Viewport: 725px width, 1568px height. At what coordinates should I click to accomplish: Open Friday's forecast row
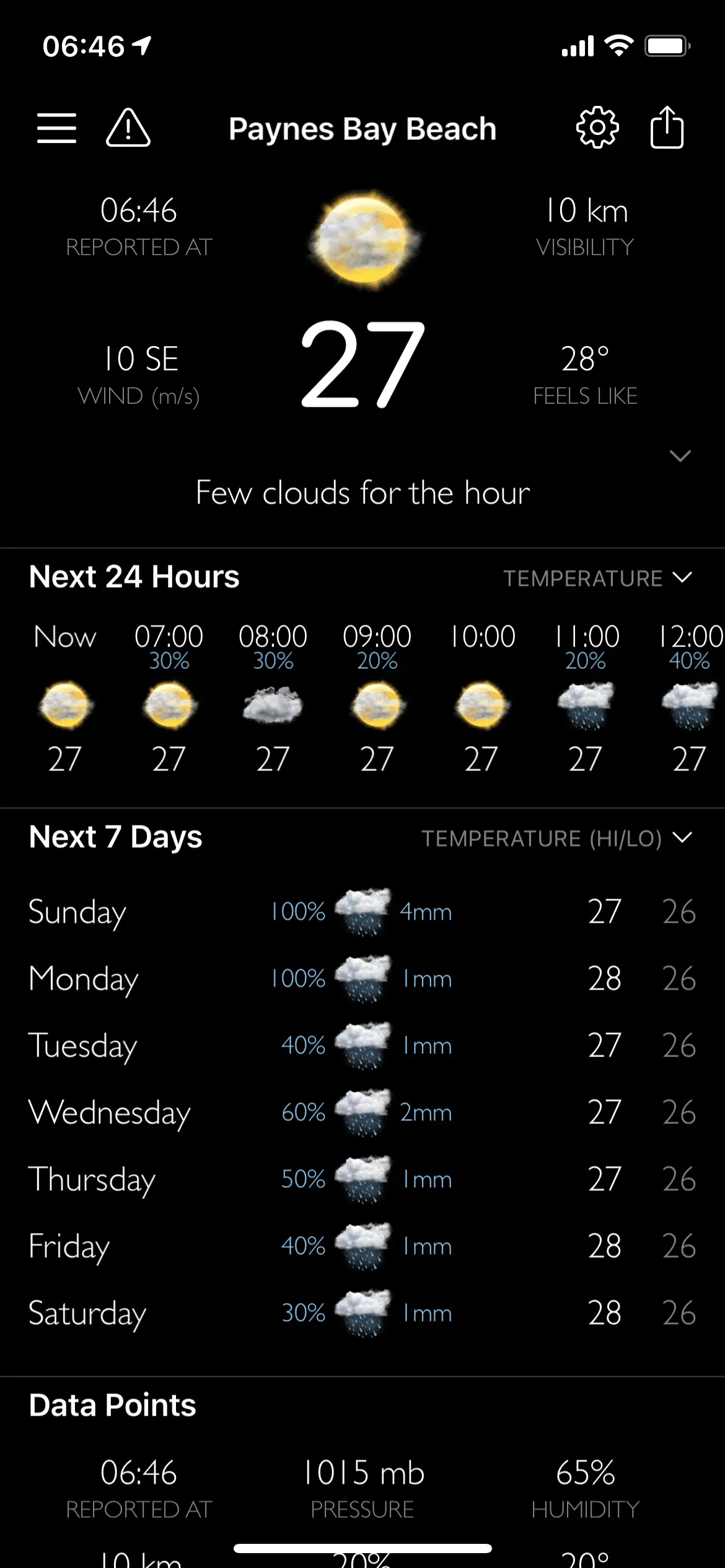point(362,1246)
